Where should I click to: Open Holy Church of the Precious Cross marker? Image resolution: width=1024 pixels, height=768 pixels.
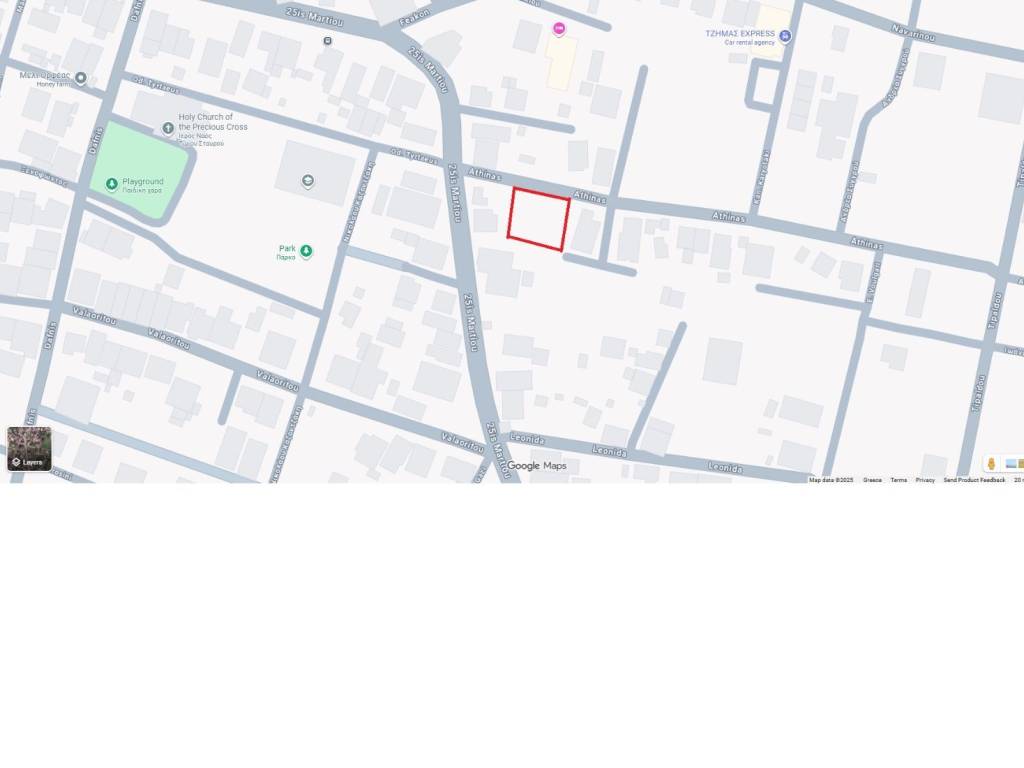point(168,128)
